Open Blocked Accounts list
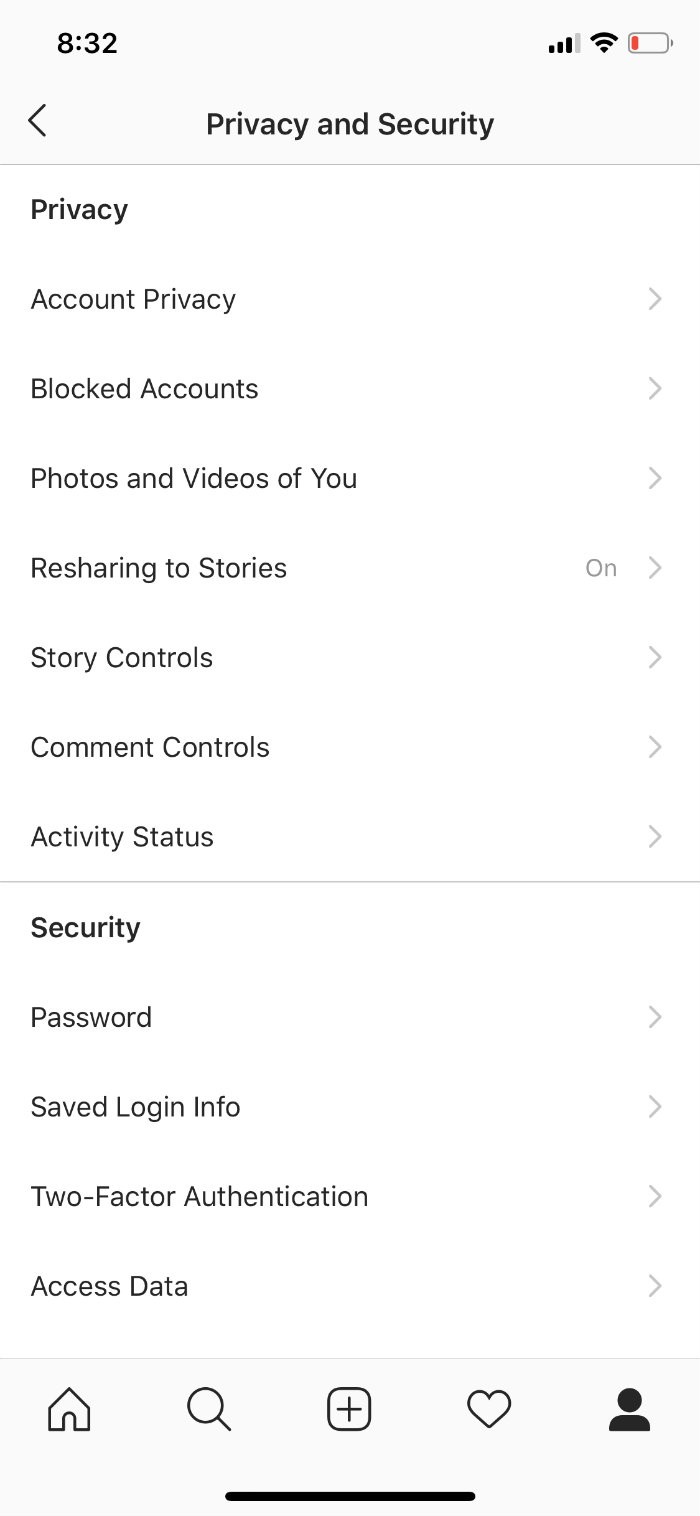 point(350,389)
